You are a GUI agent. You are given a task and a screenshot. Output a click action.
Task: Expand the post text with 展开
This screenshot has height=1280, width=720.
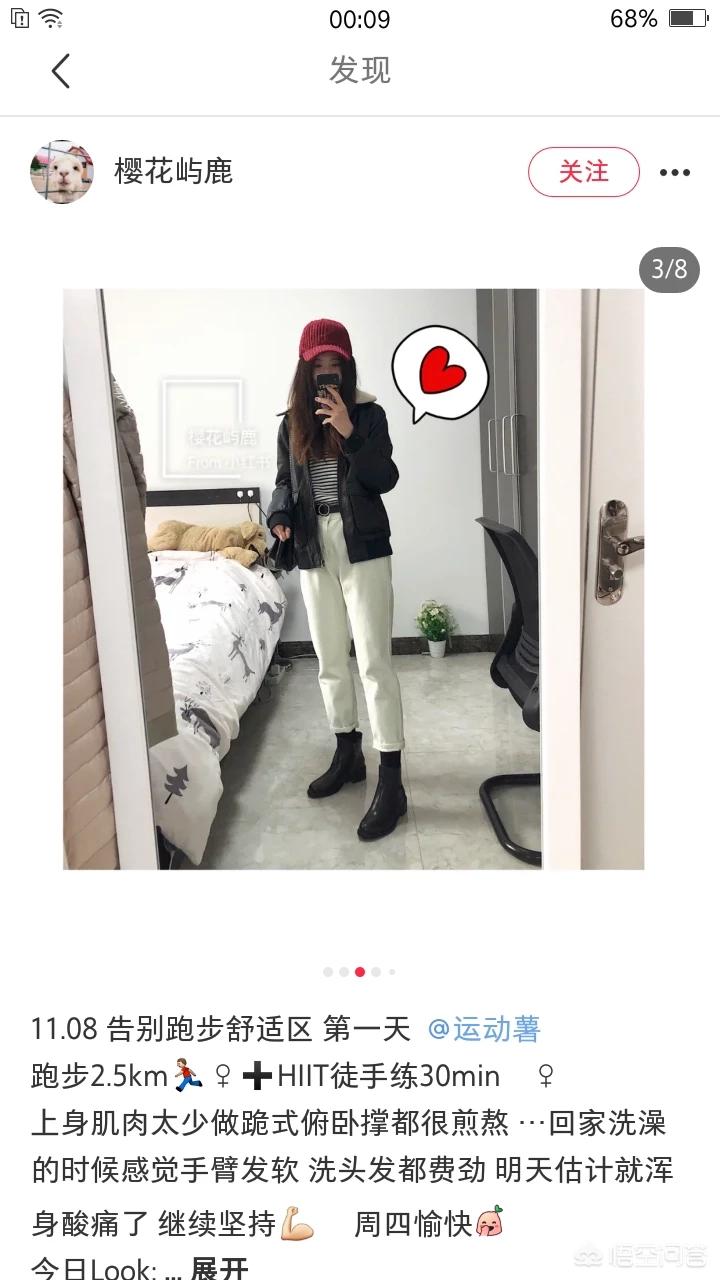click(x=220, y=1268)
